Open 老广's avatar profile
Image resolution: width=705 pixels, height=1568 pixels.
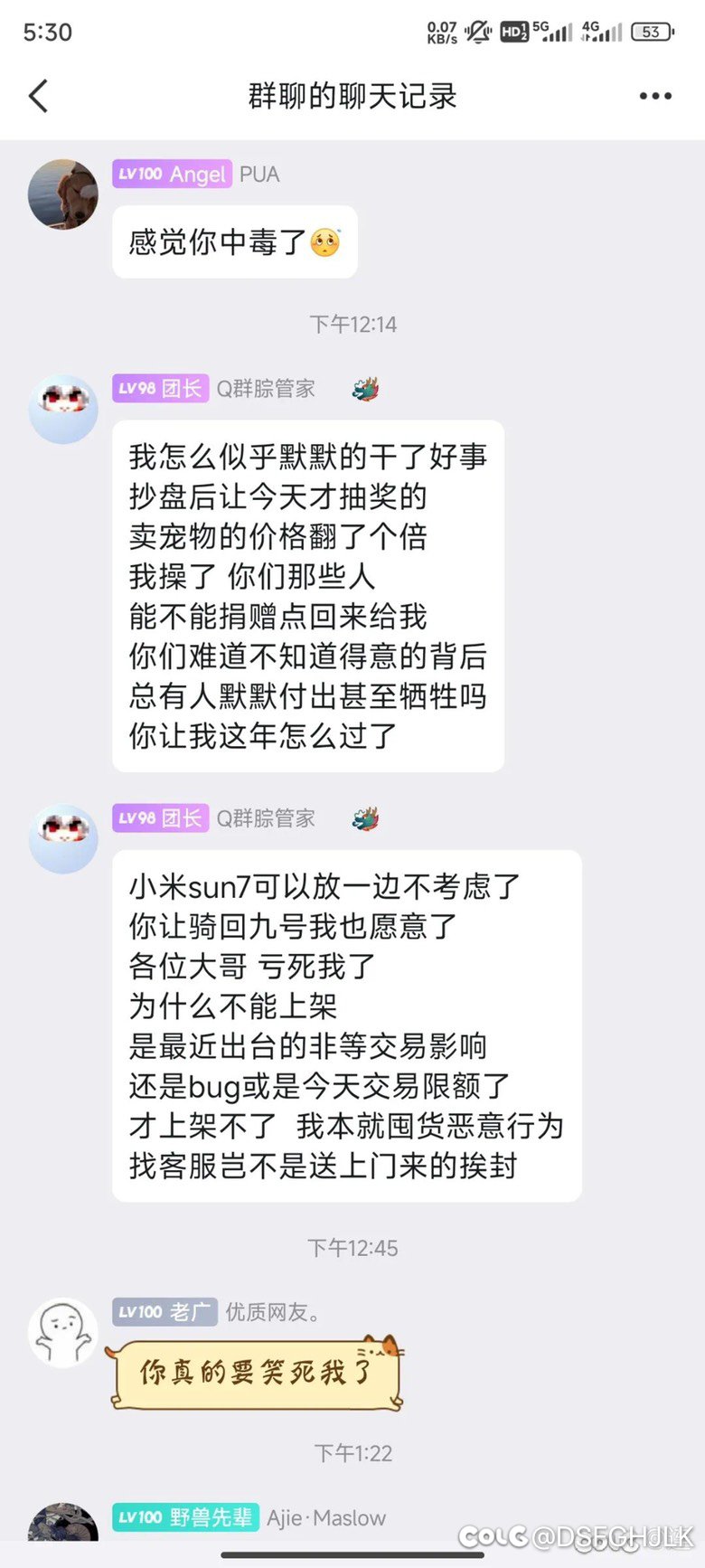click(x=63, y=1333)
